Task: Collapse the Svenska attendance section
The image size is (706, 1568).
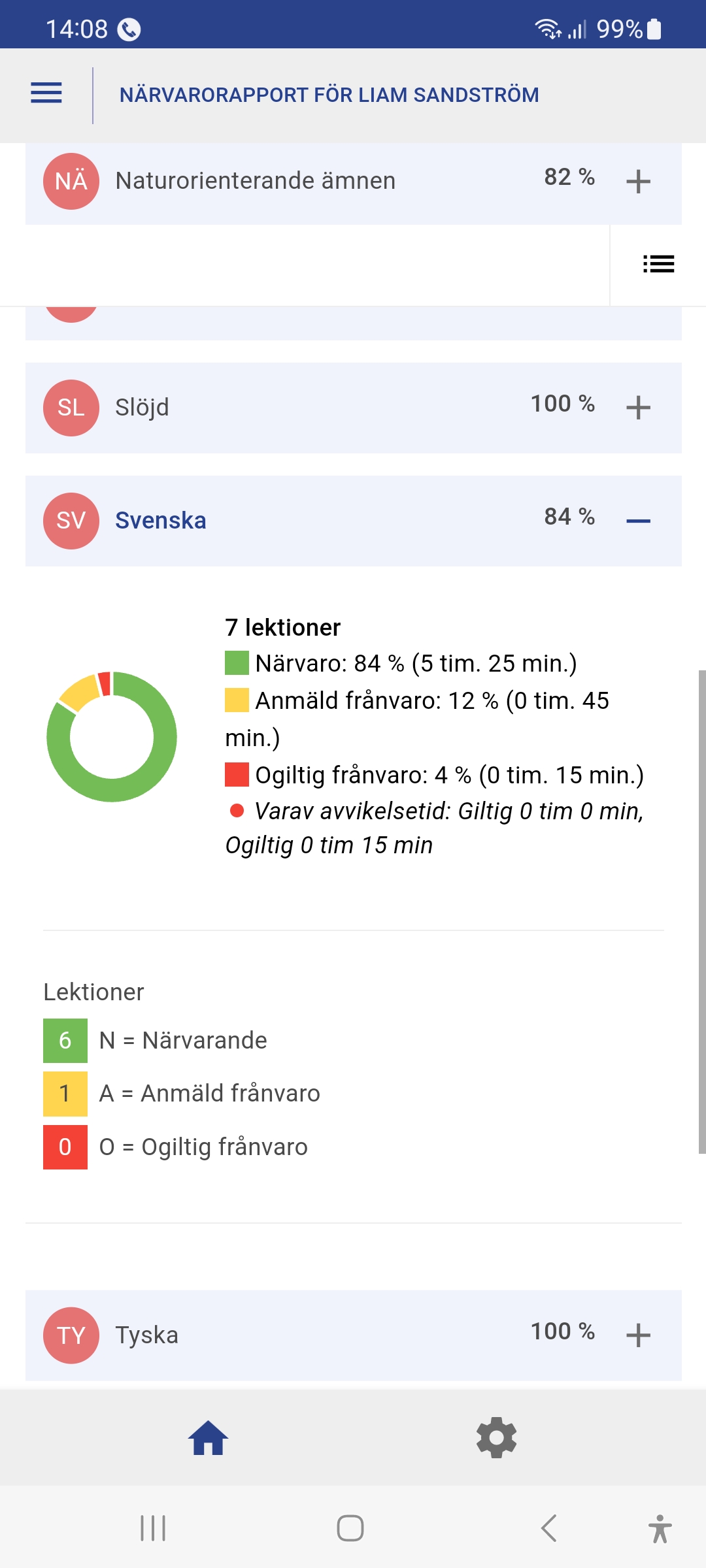Action: pyautogui.click(x=638, y=521)
